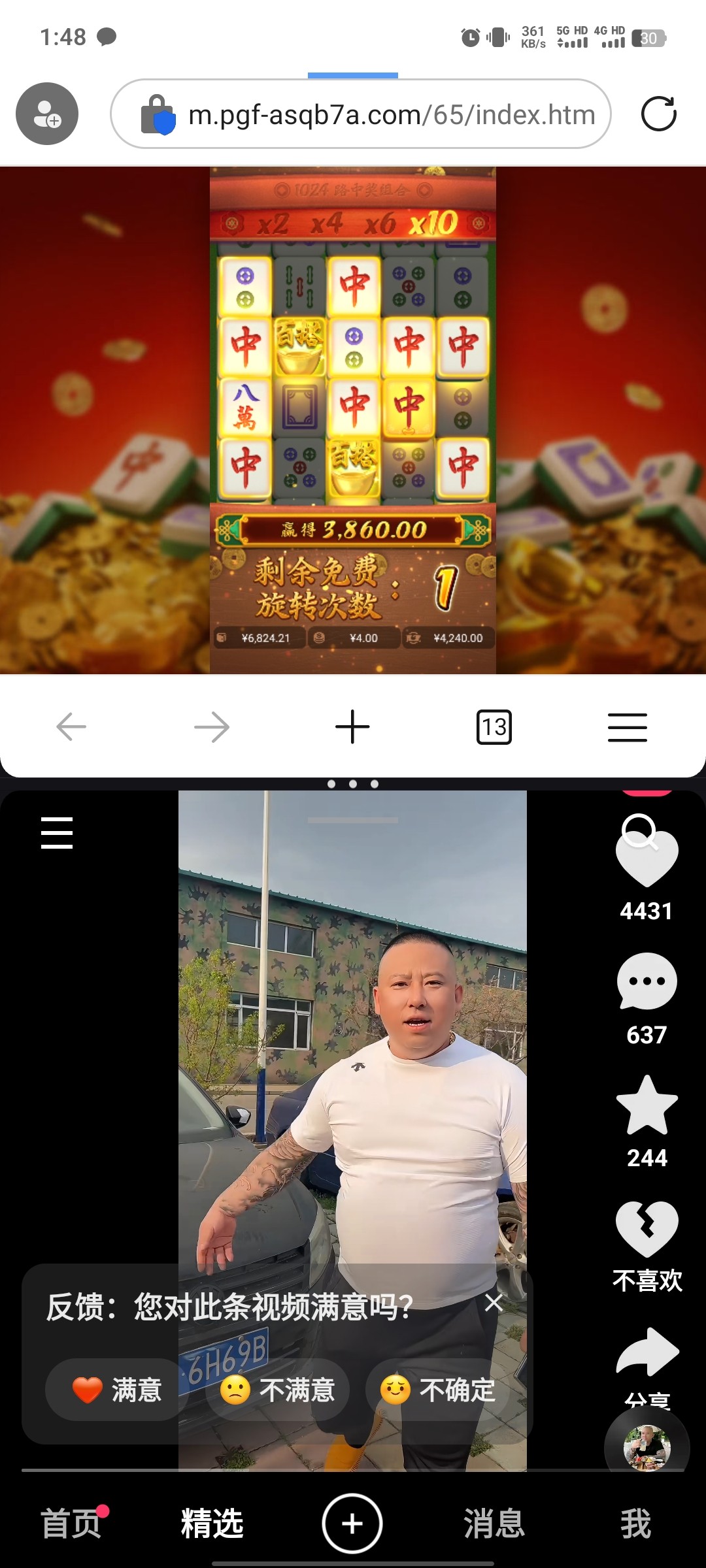Select 满意 in the feedback prompt
This screenshot has height=1568, width=706.
coord(116,1390)
